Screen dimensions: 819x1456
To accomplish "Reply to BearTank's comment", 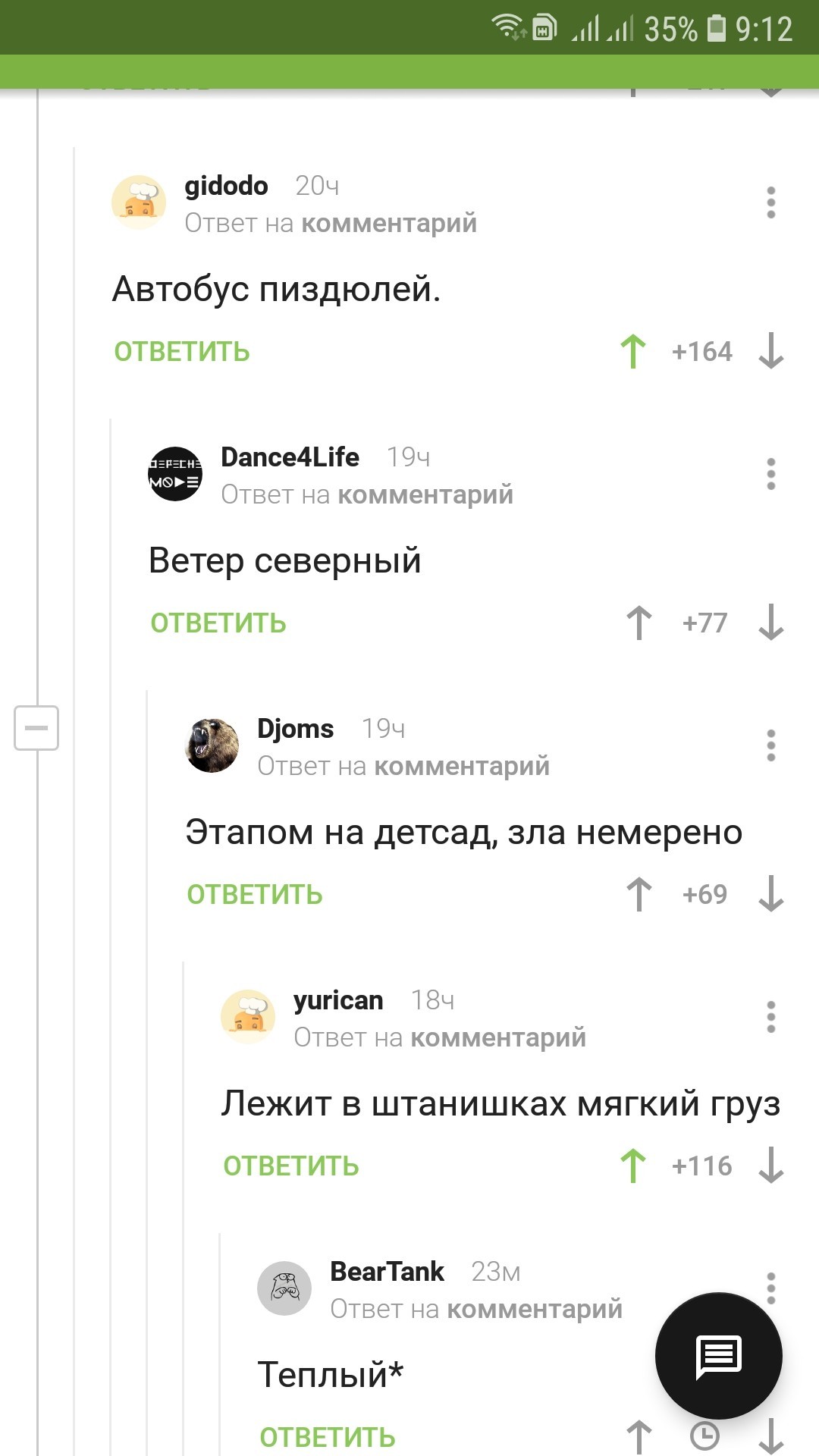I will (x=328, y=1437).
